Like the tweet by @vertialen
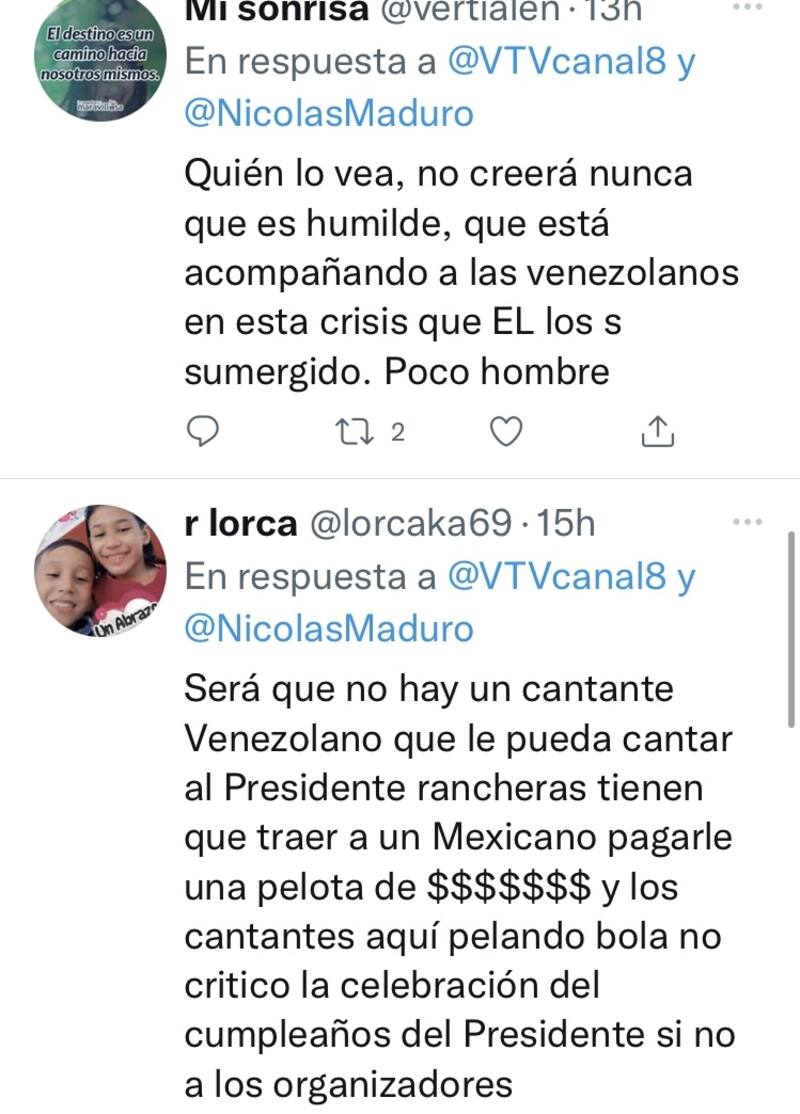 507,431
